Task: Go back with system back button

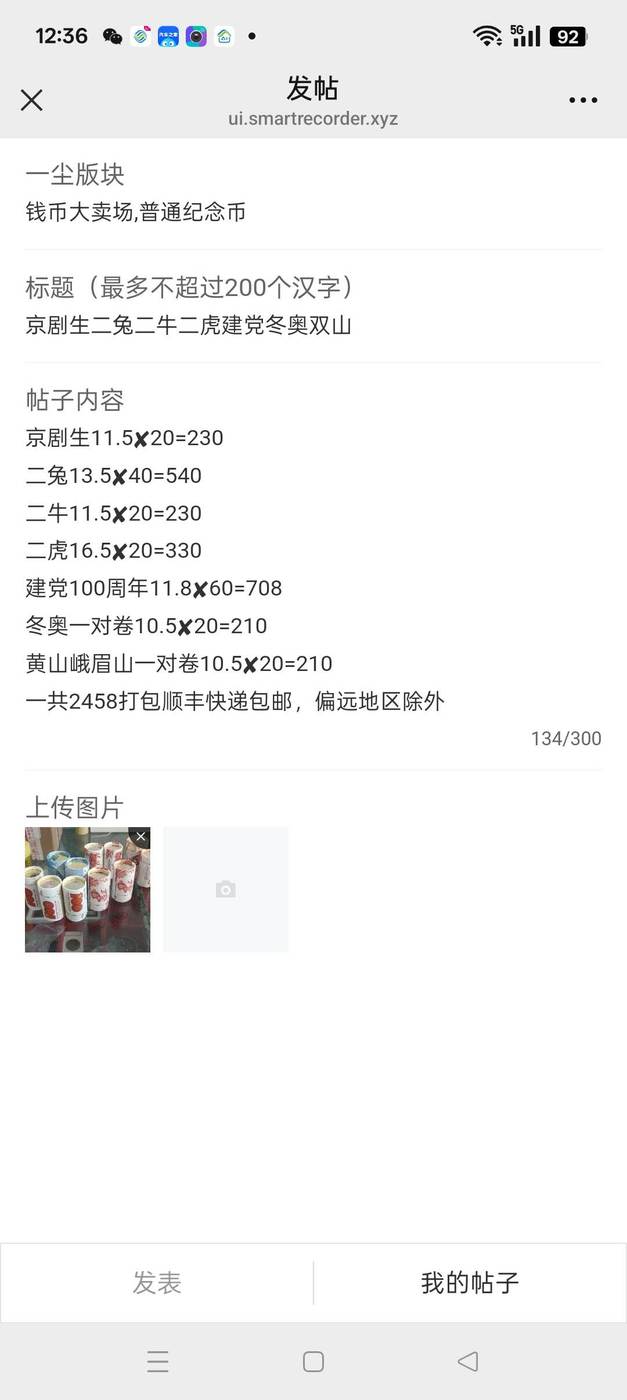Action: click(x=467, y=1361)
